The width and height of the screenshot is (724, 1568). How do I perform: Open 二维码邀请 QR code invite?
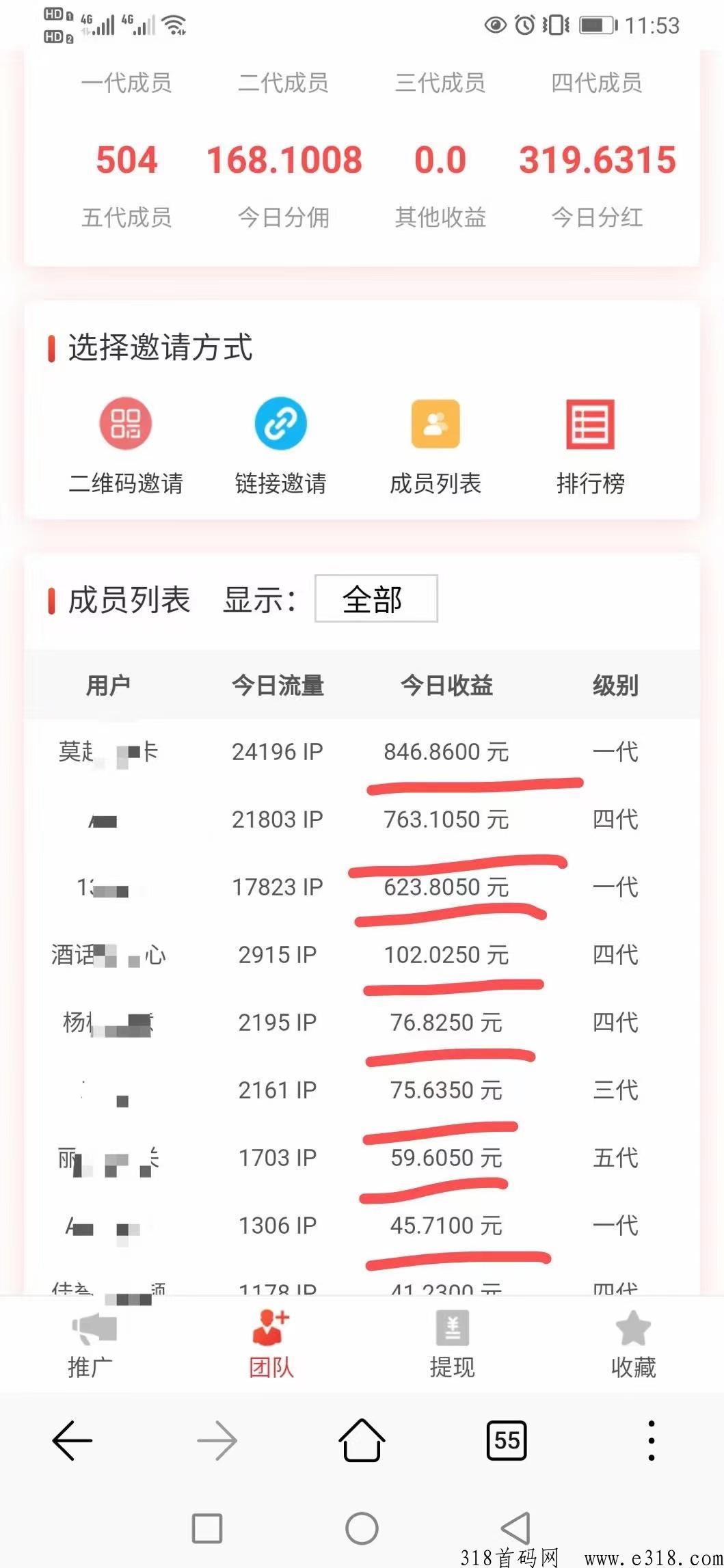pos(126,424)
